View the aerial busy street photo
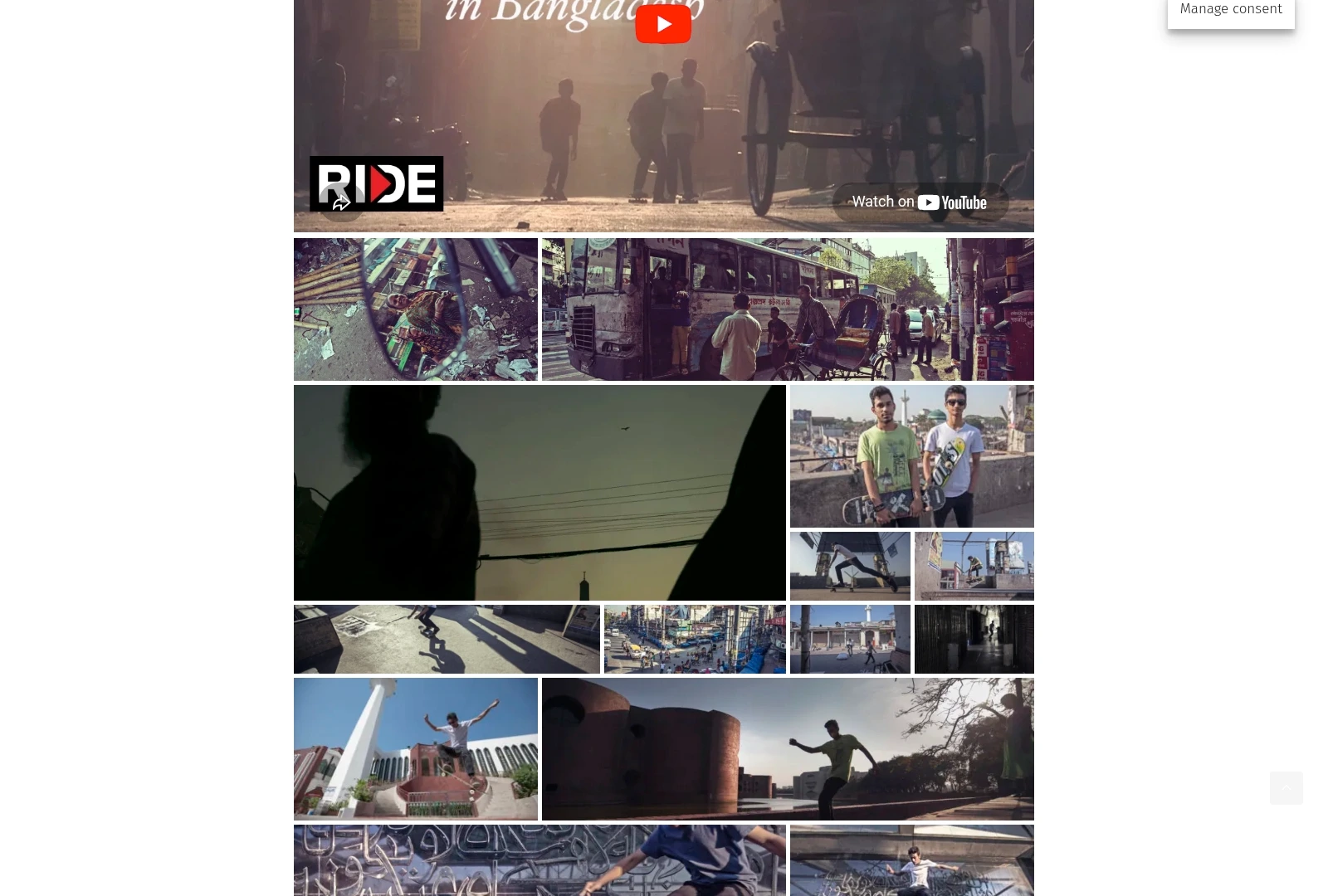1328x896 pixels. (695, 639)
